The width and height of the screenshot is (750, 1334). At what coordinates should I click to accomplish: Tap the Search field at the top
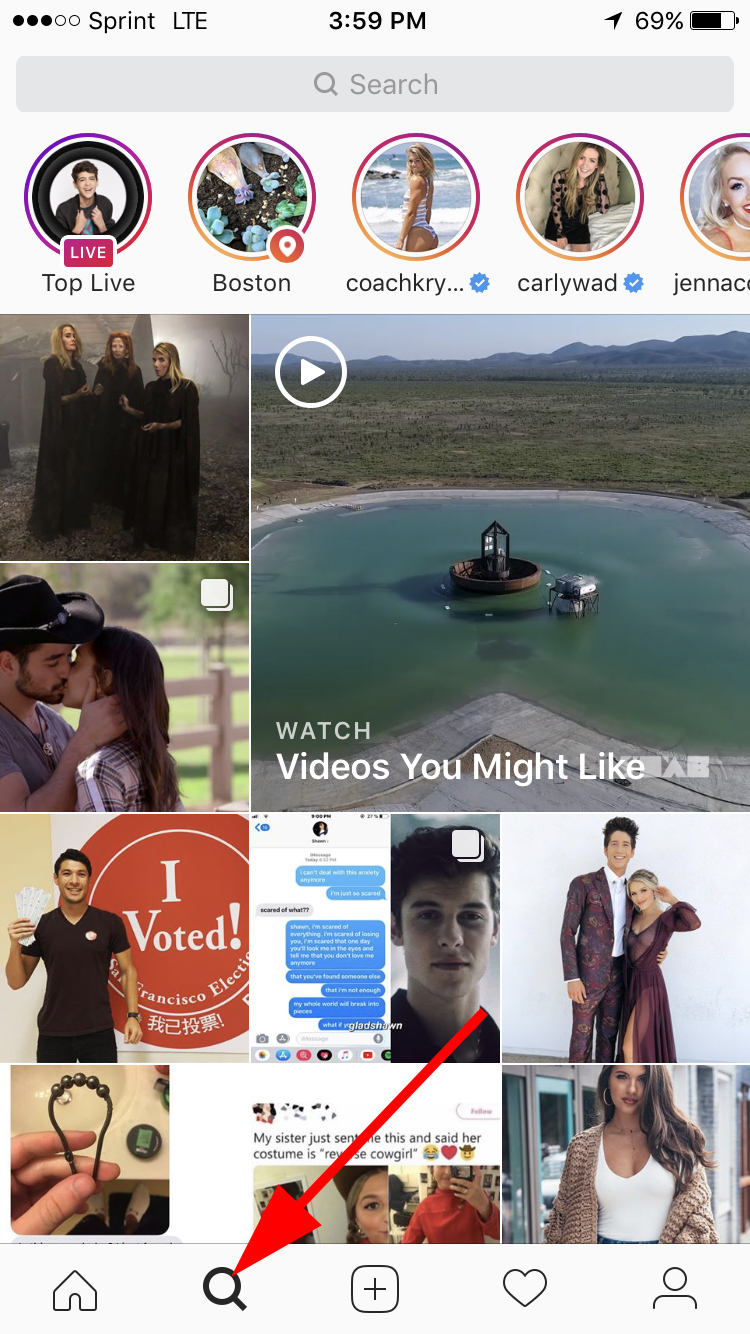(375, 84)
